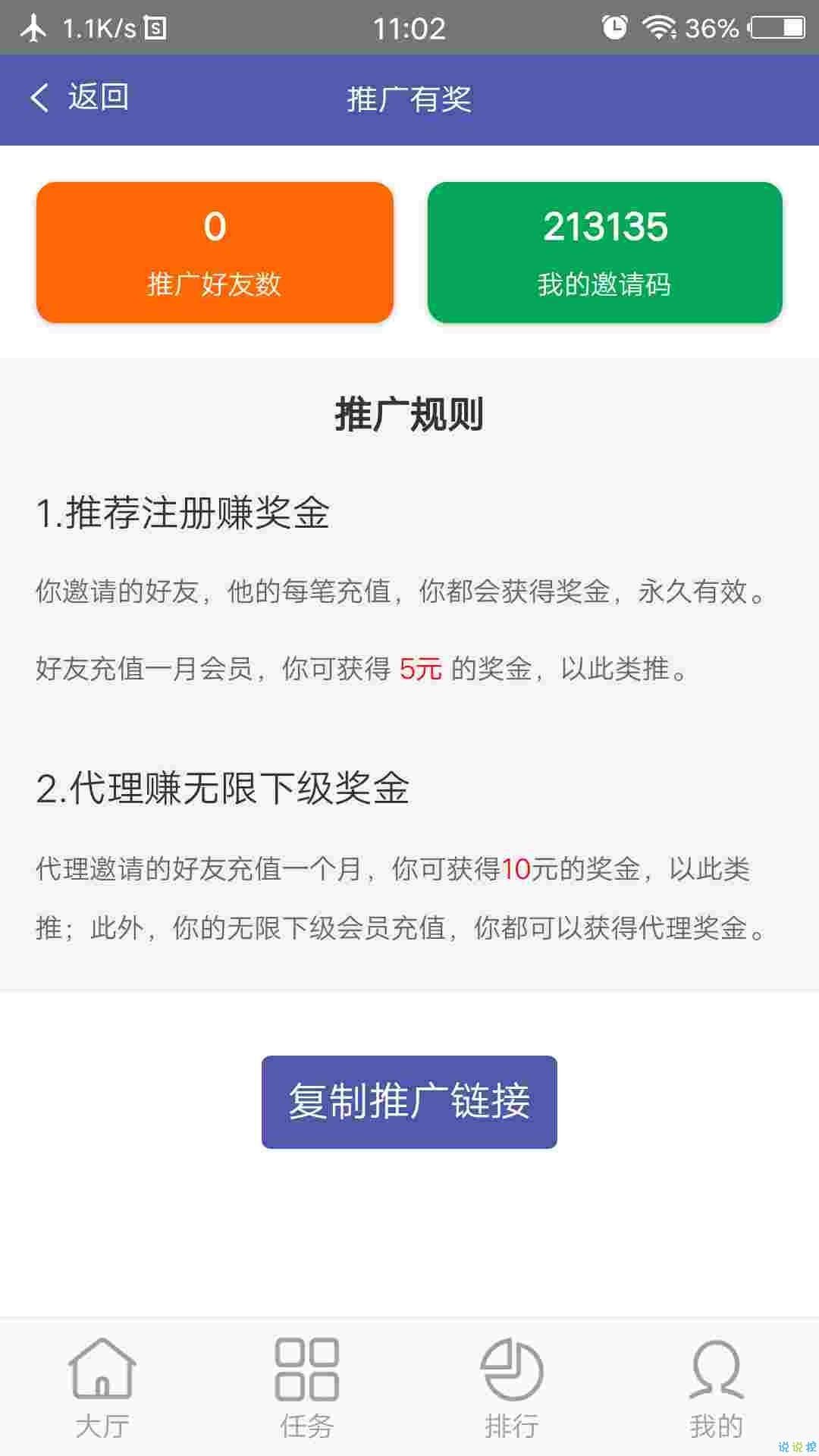Switch to the 大厅 tab
Screen dimensions: 819x1456
click(x=102, y=1388)
